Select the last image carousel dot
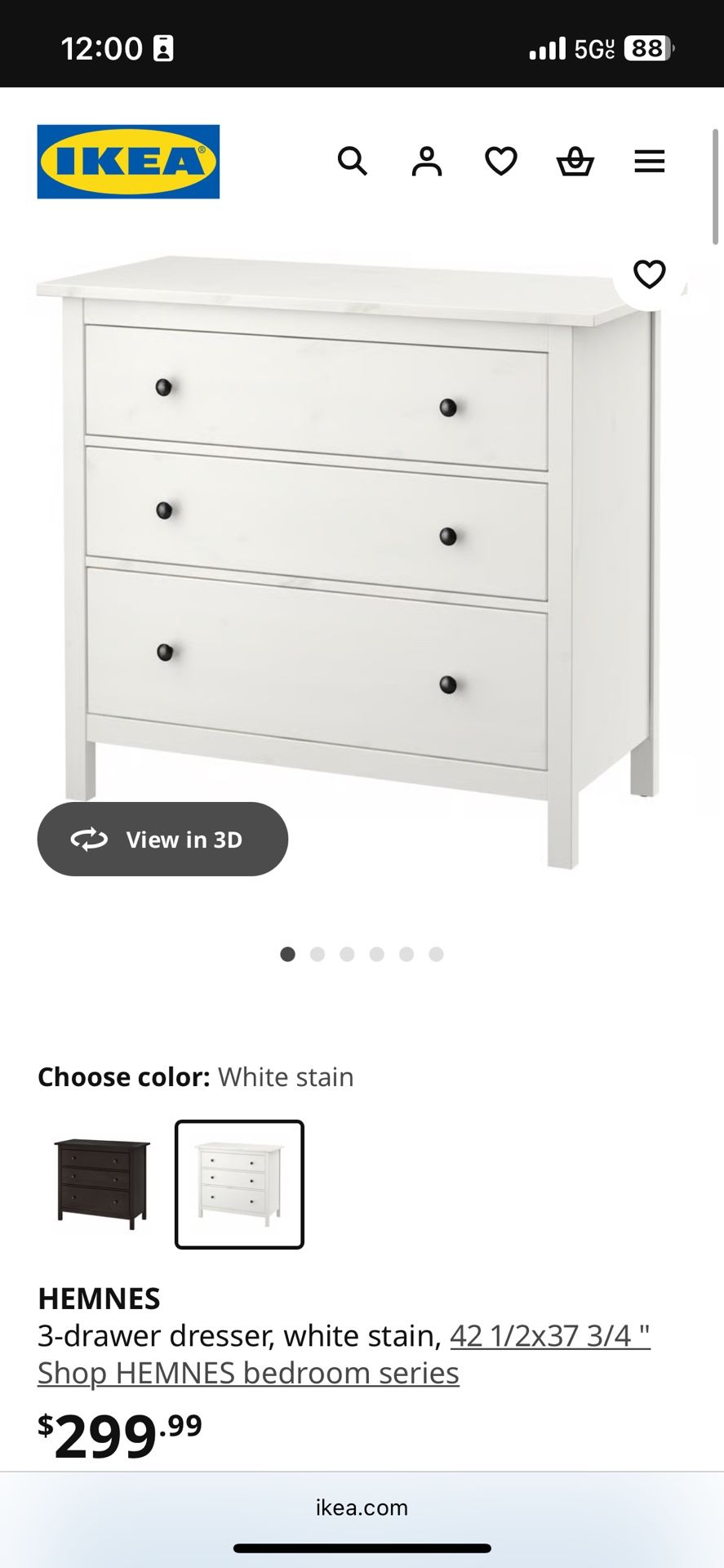 tap(436, 954)
